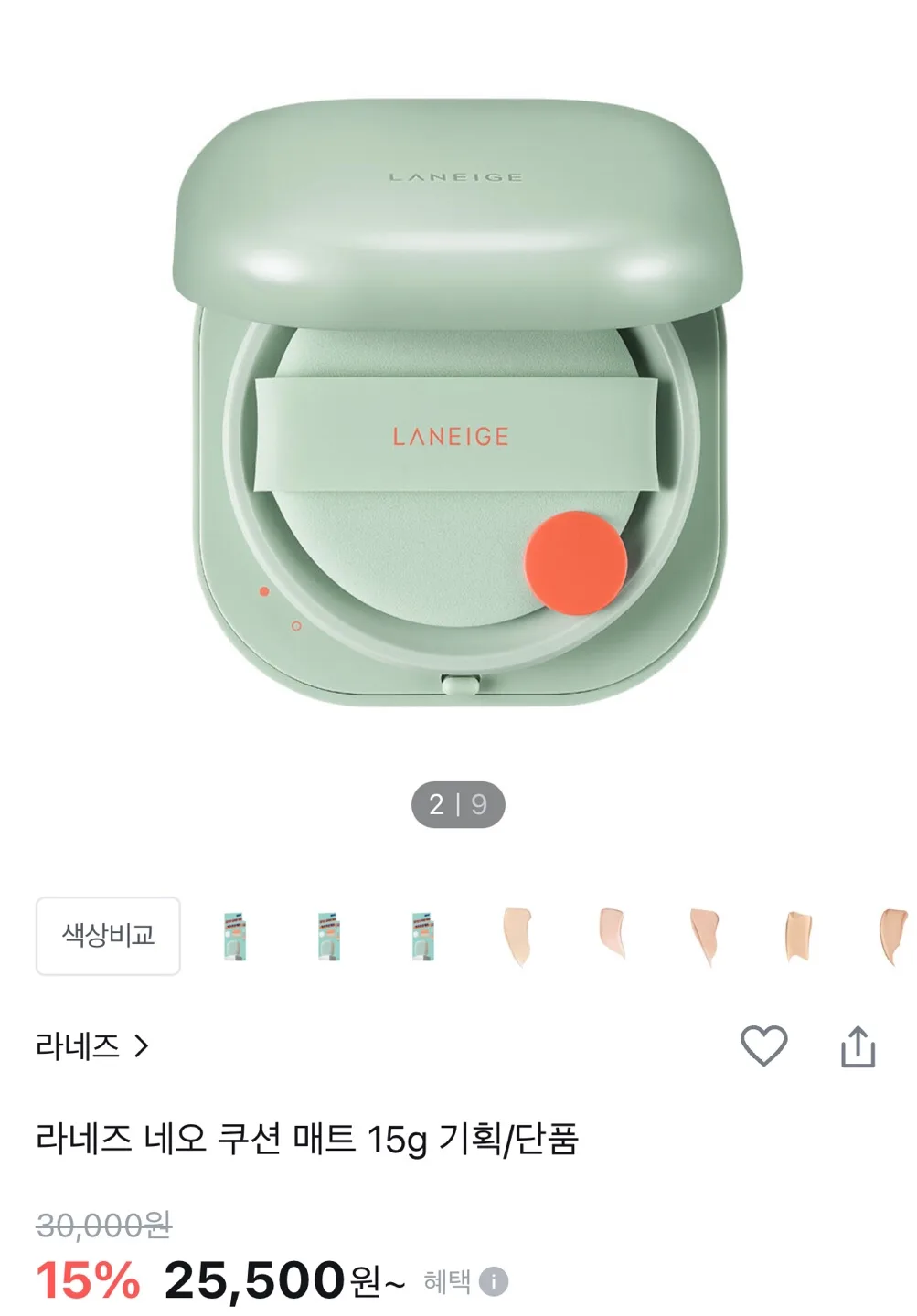Tap the share arrow beside the heart
Viewport: 917px width, 1316px height.
tap(858, 1047)
